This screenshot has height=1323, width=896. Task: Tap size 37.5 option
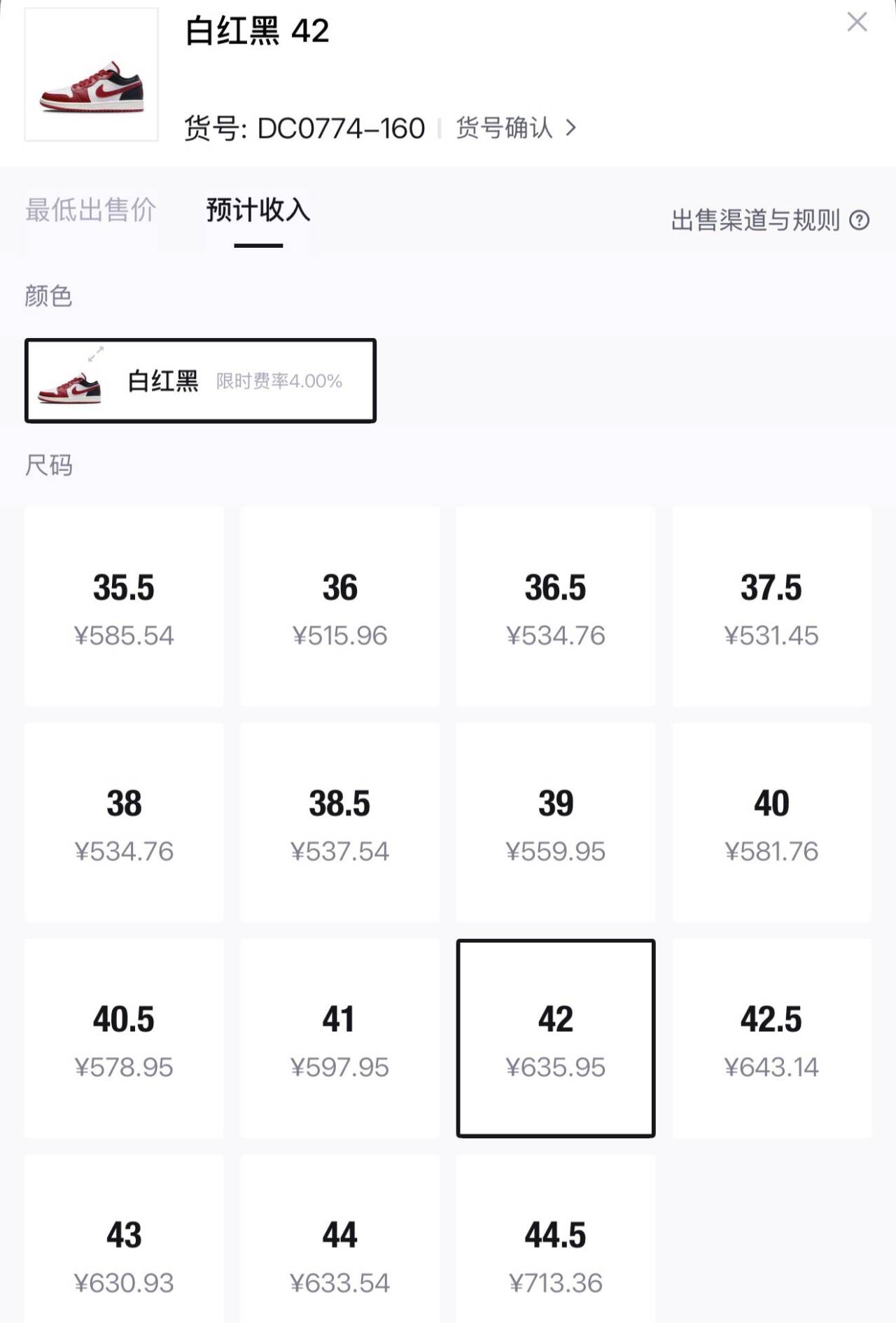pos(771,606)
